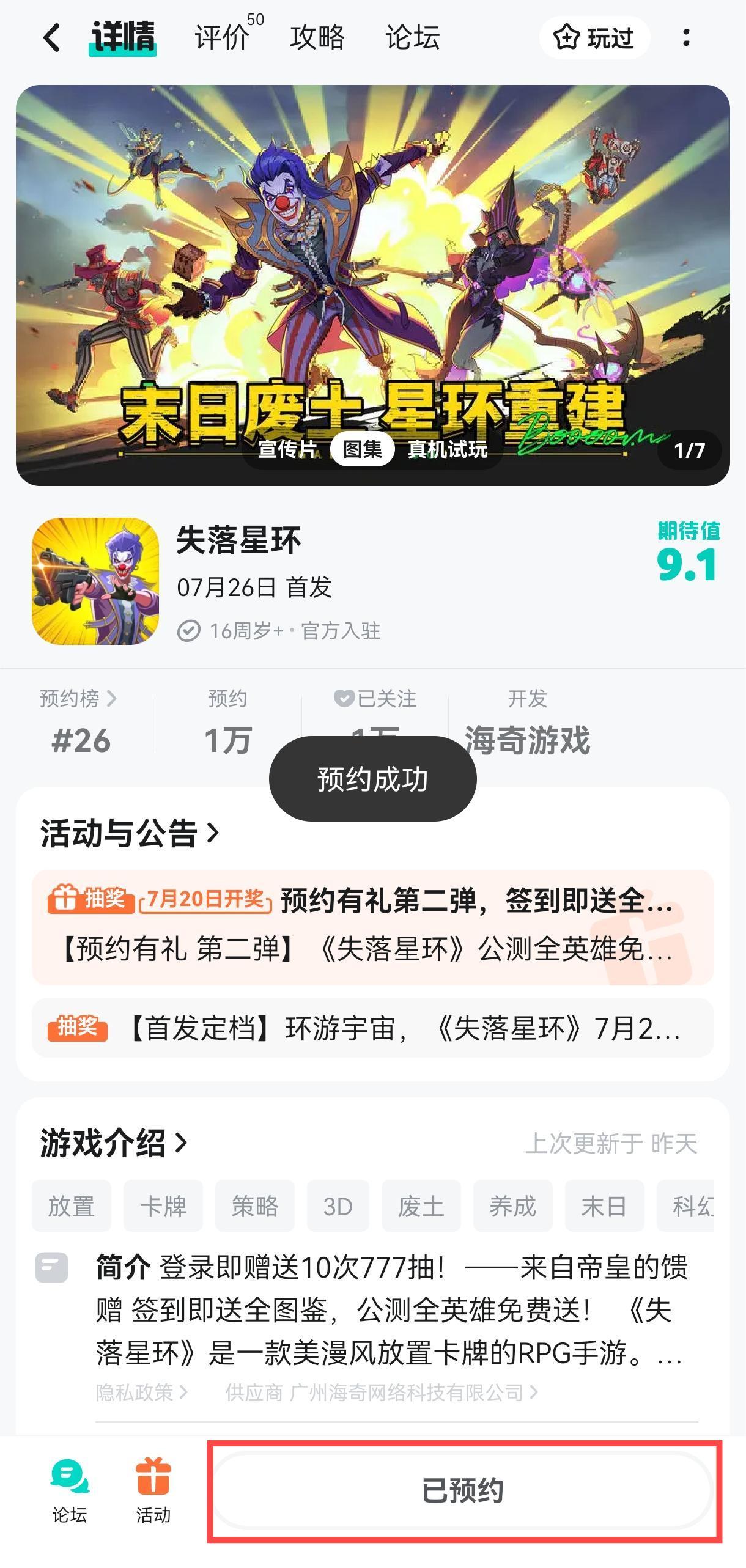Open the 隐私政策 link

(142, 1393)
